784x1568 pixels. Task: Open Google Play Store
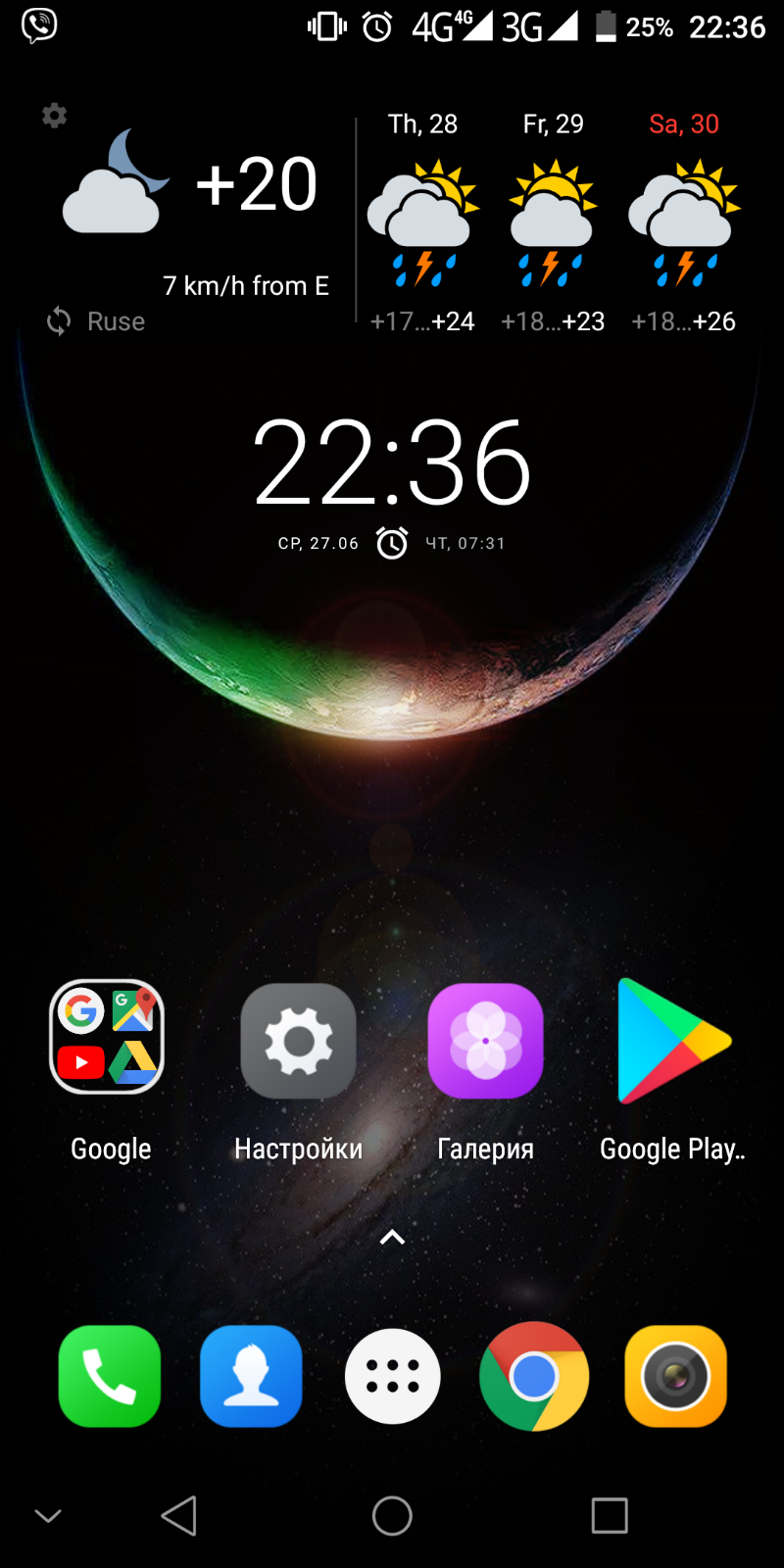point(673,1041)
